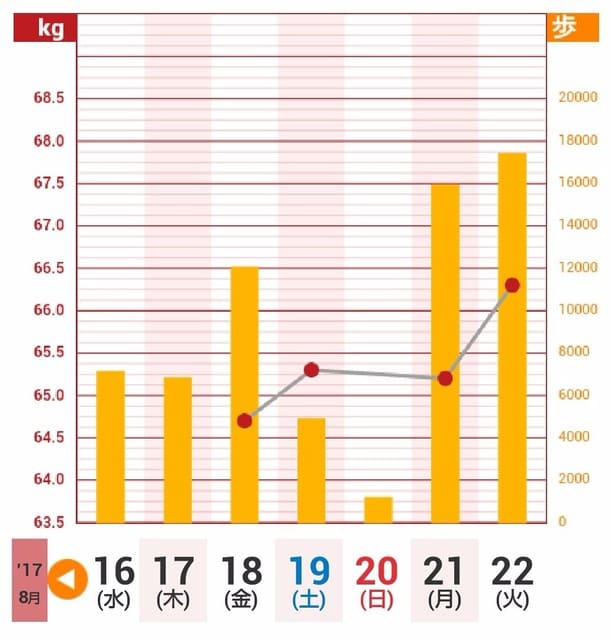
Task: Select date 17 (木)
Action: coord(173,582)
